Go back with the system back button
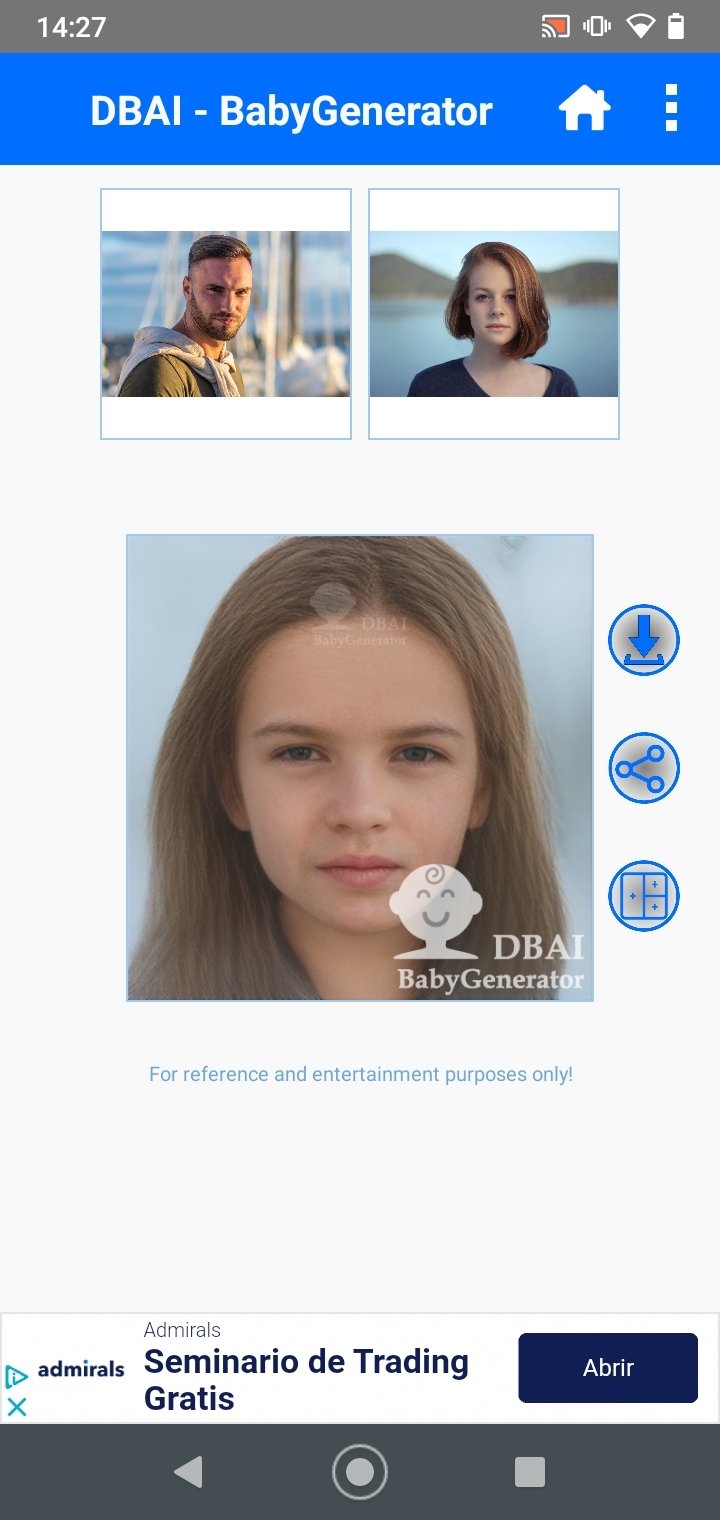This screenshot has height=1520, width=720. [188, 1472]
